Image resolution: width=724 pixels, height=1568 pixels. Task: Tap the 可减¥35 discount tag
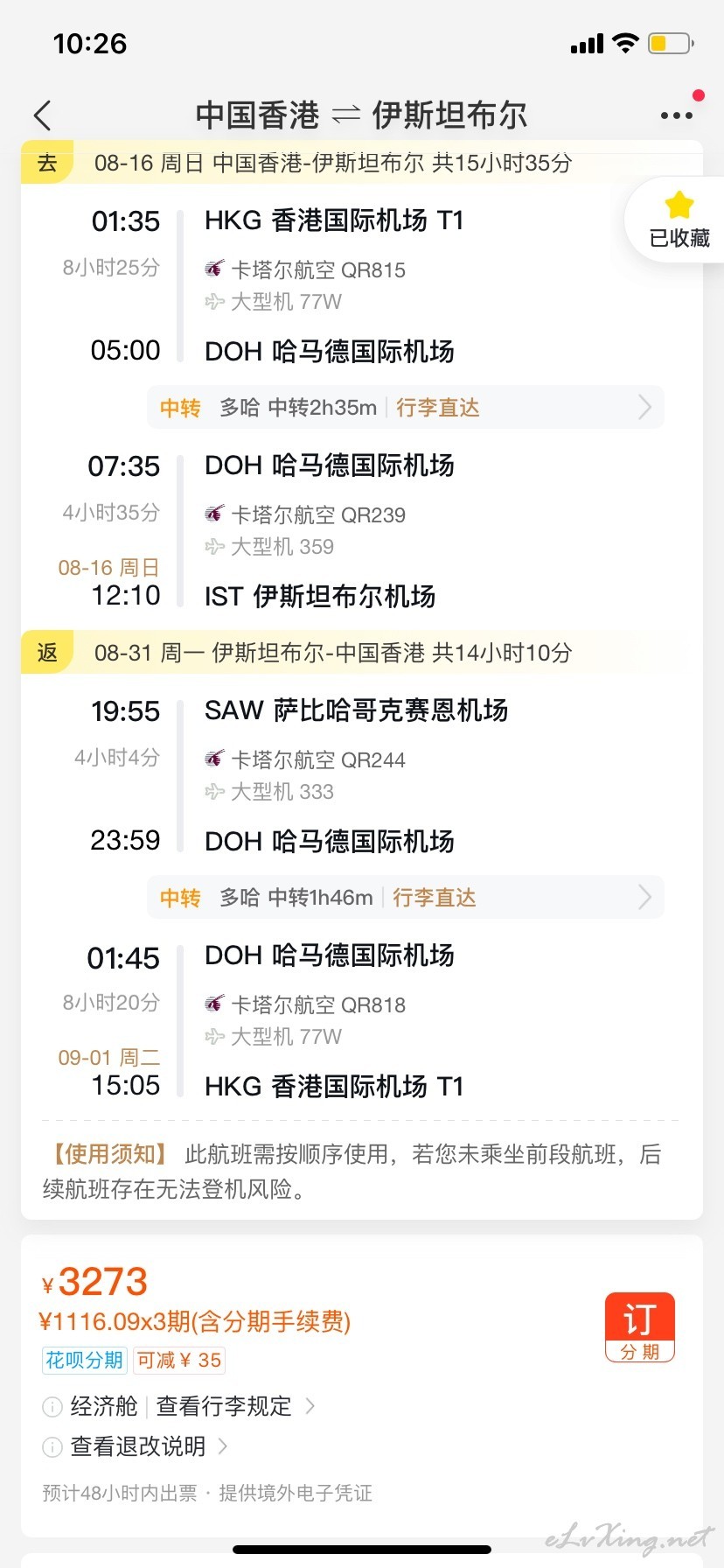point(179,1360)
